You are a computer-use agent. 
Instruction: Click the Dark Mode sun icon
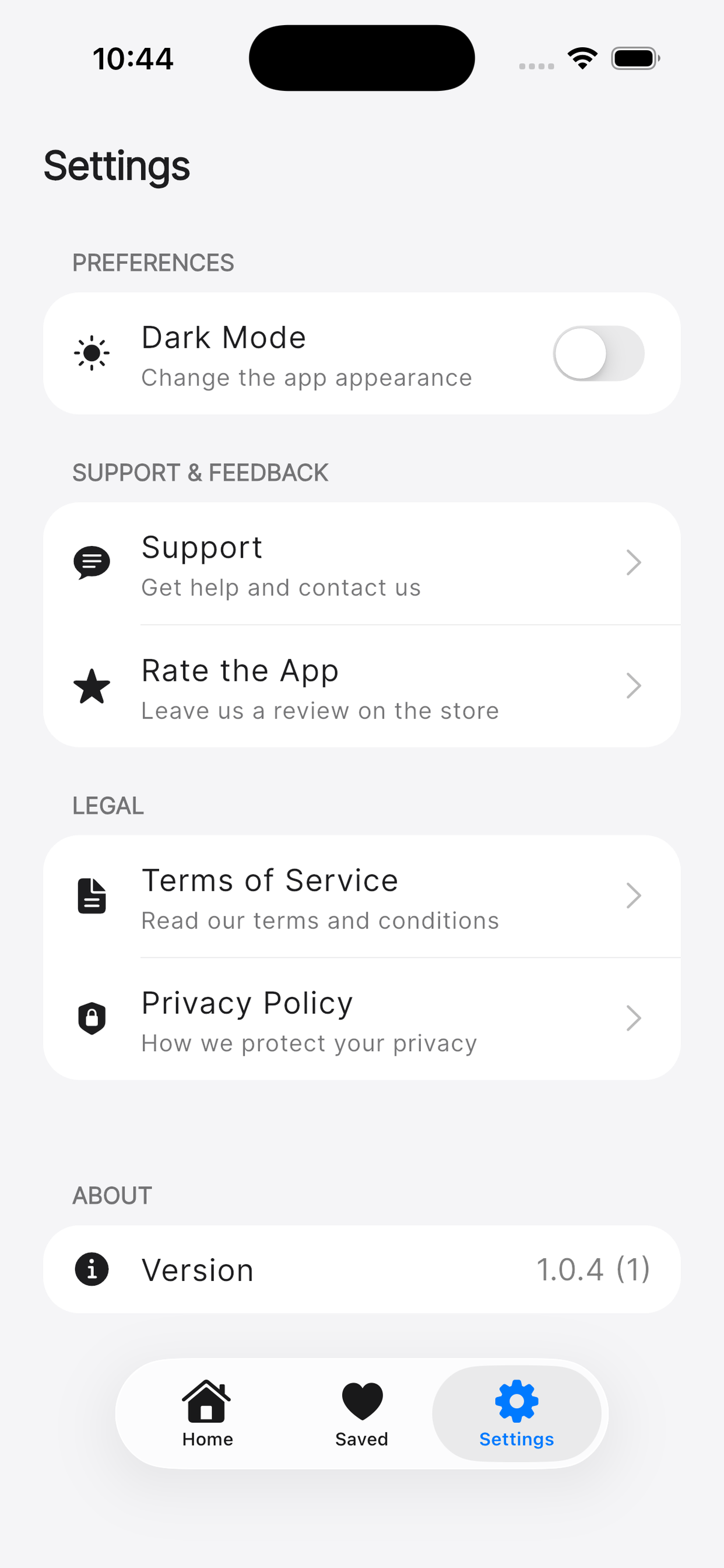92,353
